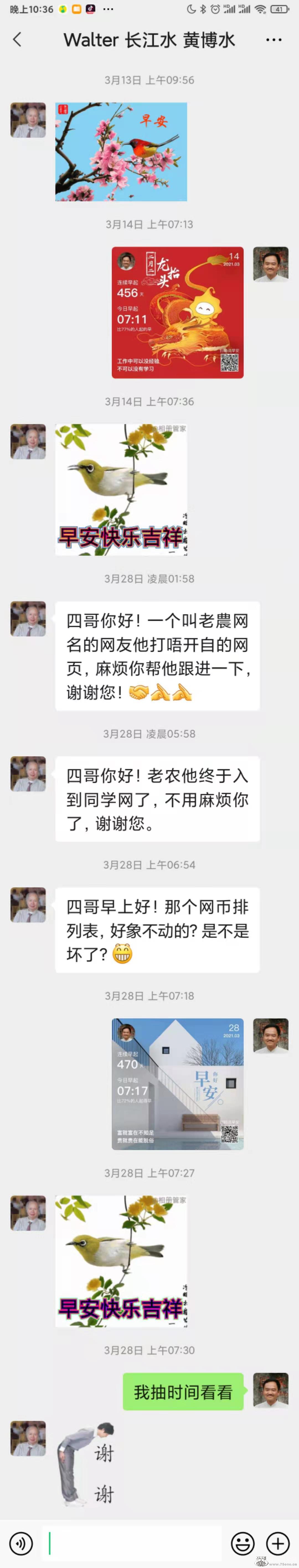
Task: Open the red 龙抬头 check-in card
Action: pyautogui.click(x=177, y=312)
